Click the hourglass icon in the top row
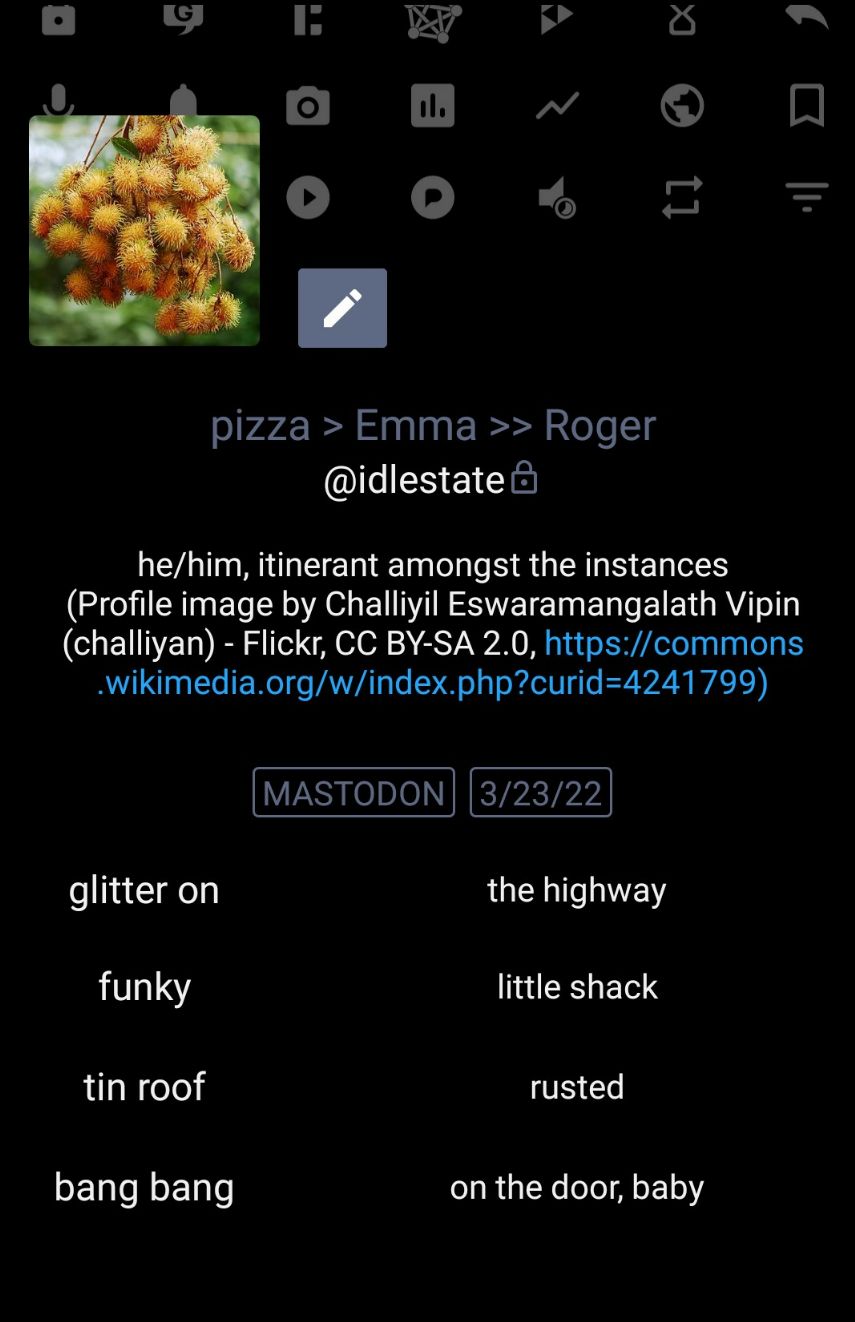 [682, 18]
